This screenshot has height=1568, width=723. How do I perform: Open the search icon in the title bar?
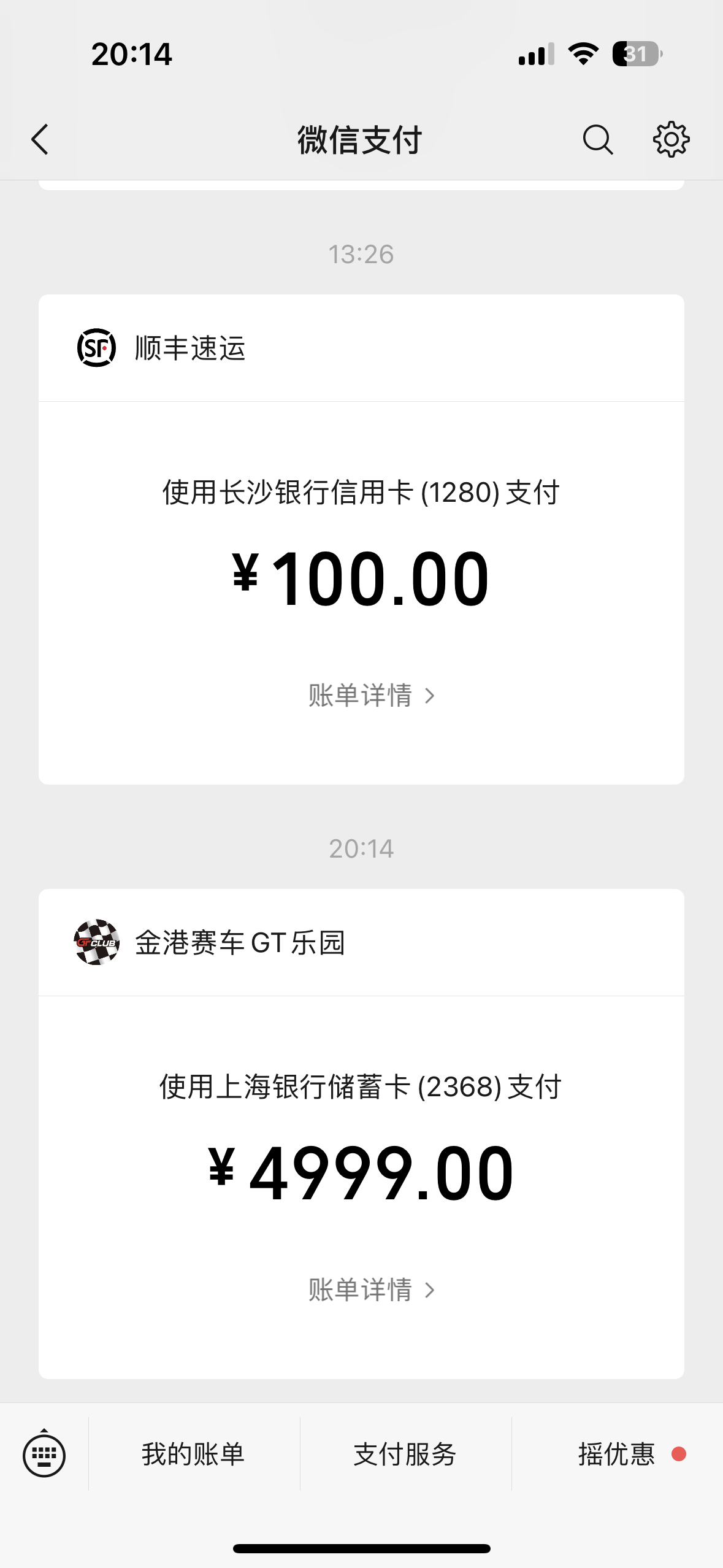point(597,139)
